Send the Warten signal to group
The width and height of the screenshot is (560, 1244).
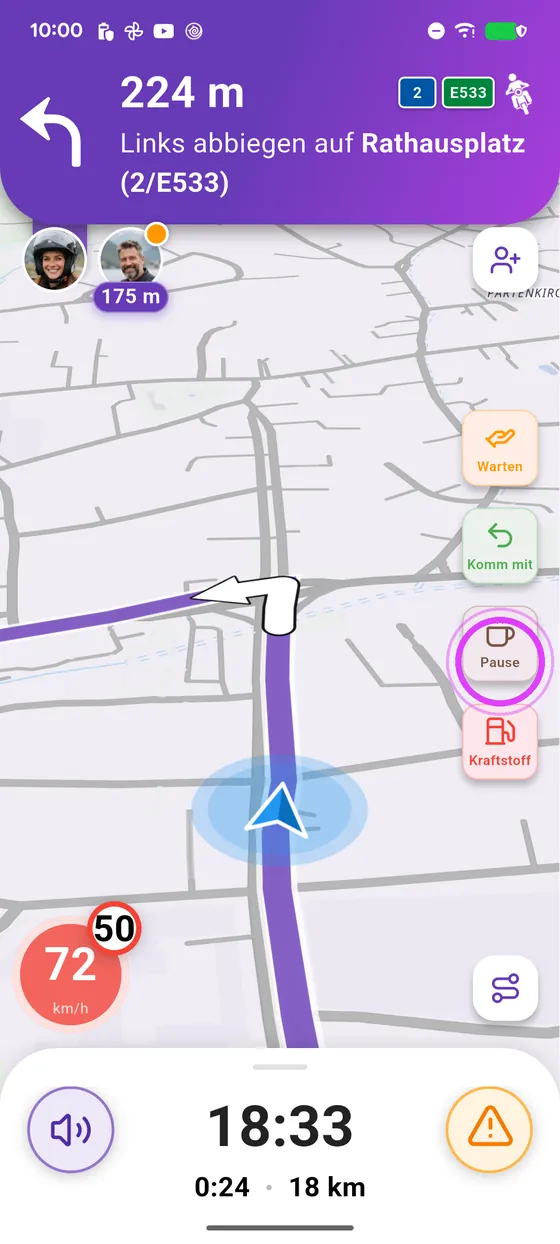(x=500, y=448)
